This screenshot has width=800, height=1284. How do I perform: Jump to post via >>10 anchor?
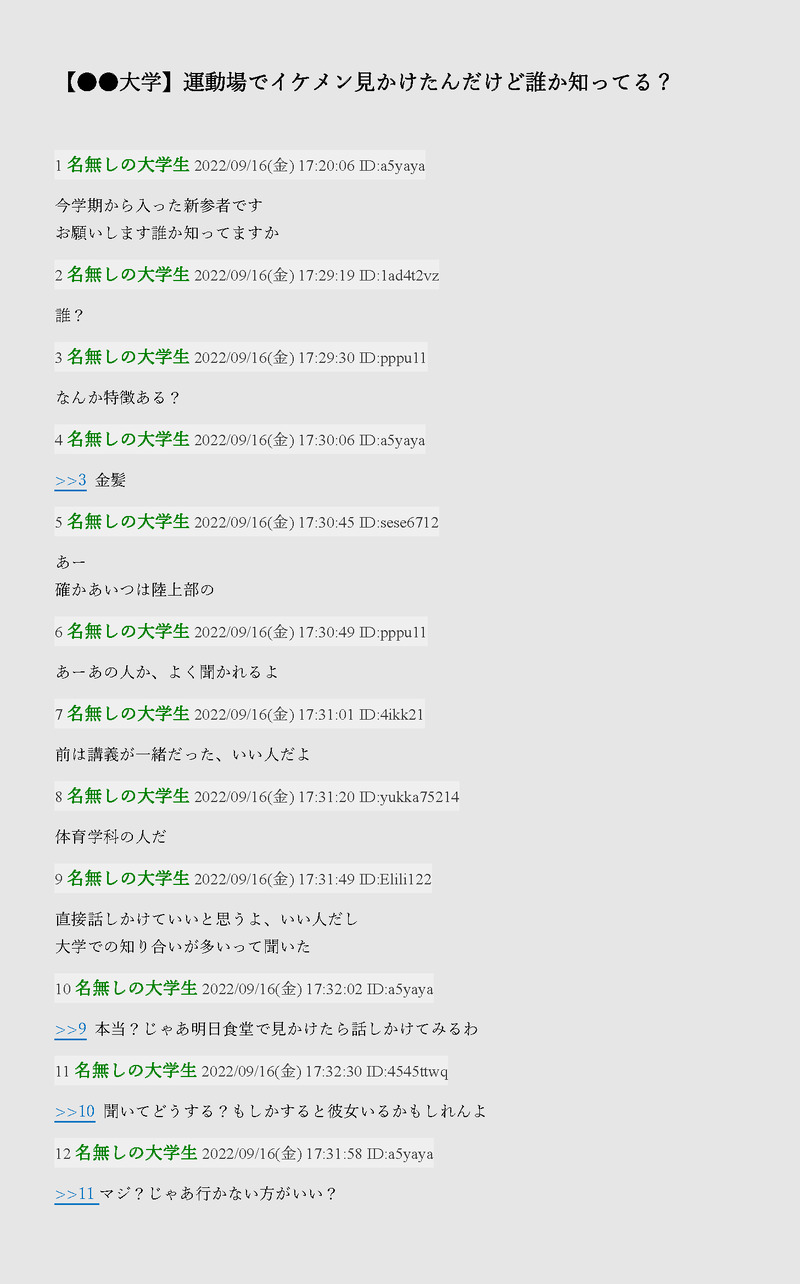point(74,1111)
